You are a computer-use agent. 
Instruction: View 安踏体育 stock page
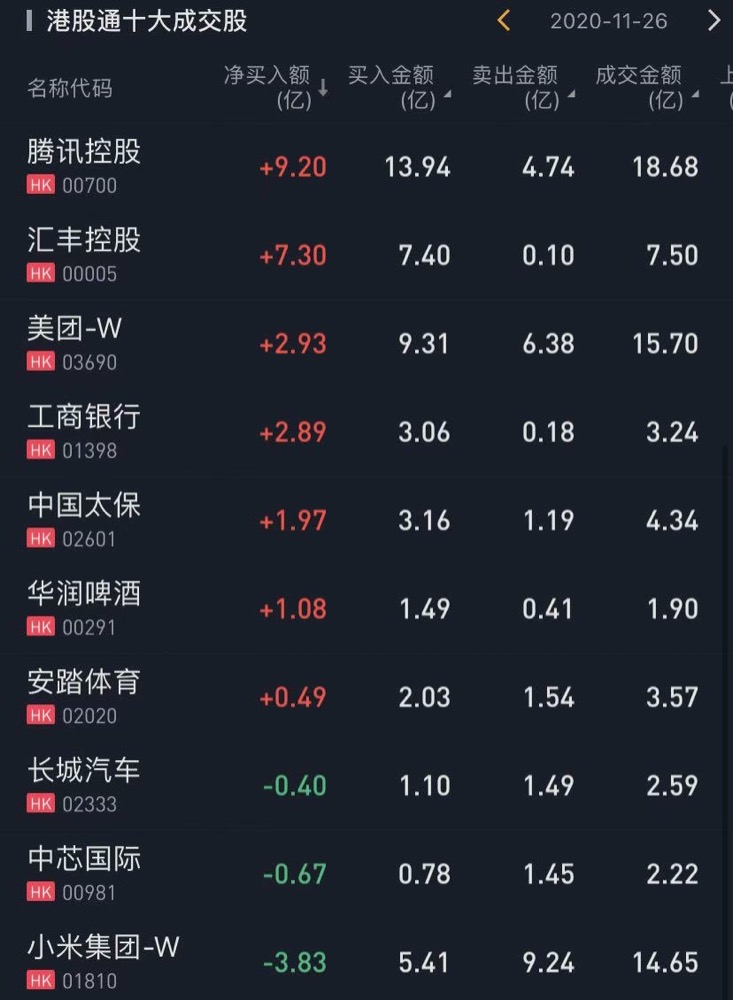click(84, 695)
